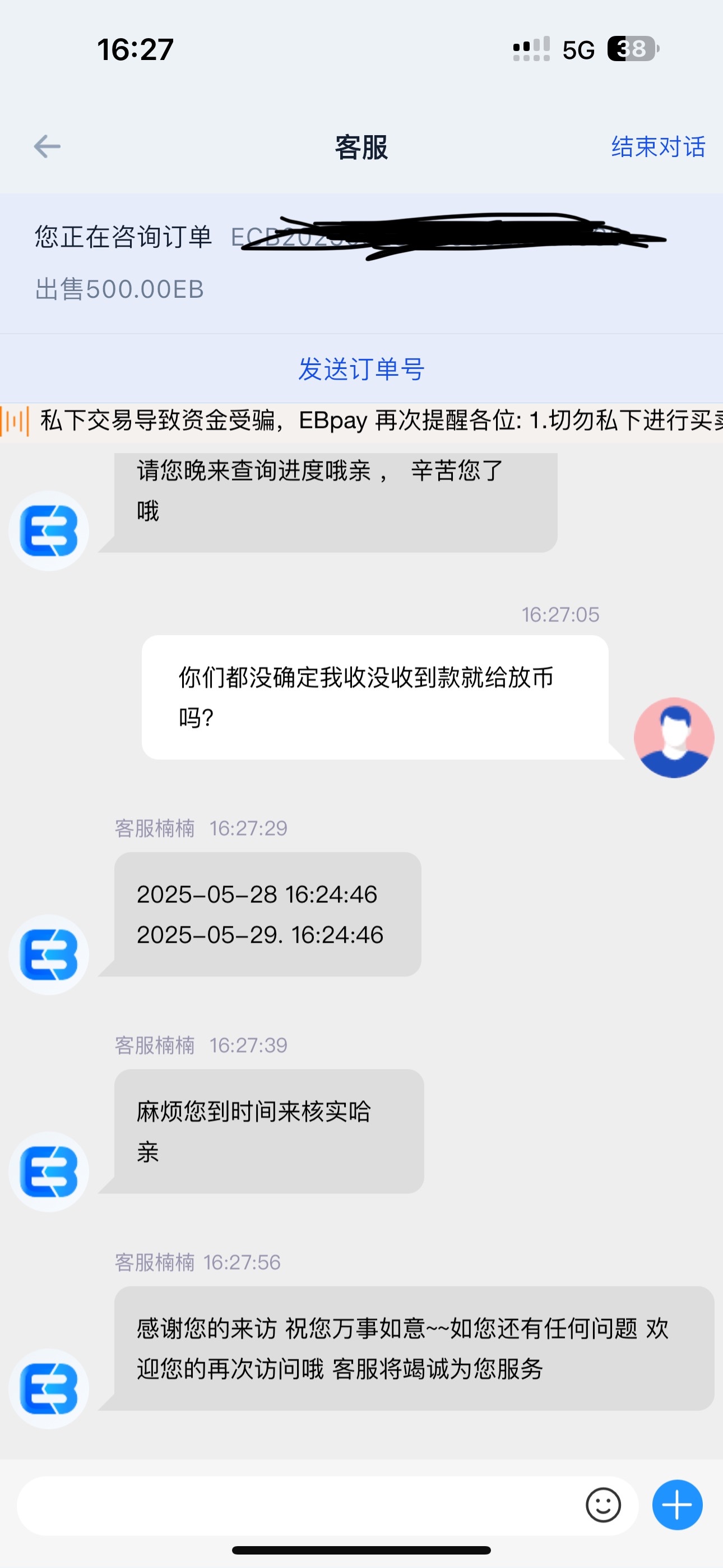Open the scrolling EBpay notice banner
Viewport: 723px width, 1568px height.
click(377, 421)
